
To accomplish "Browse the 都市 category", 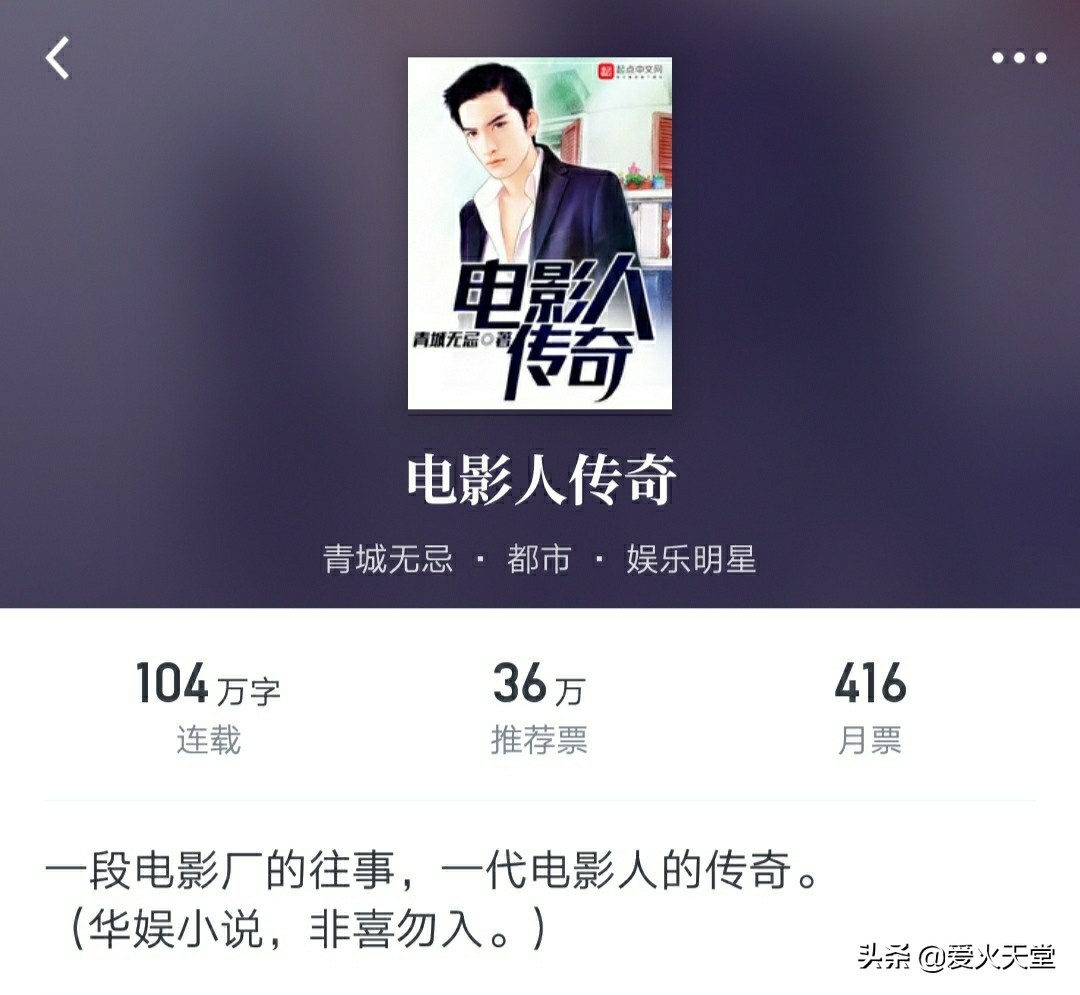I will (539, 559).
